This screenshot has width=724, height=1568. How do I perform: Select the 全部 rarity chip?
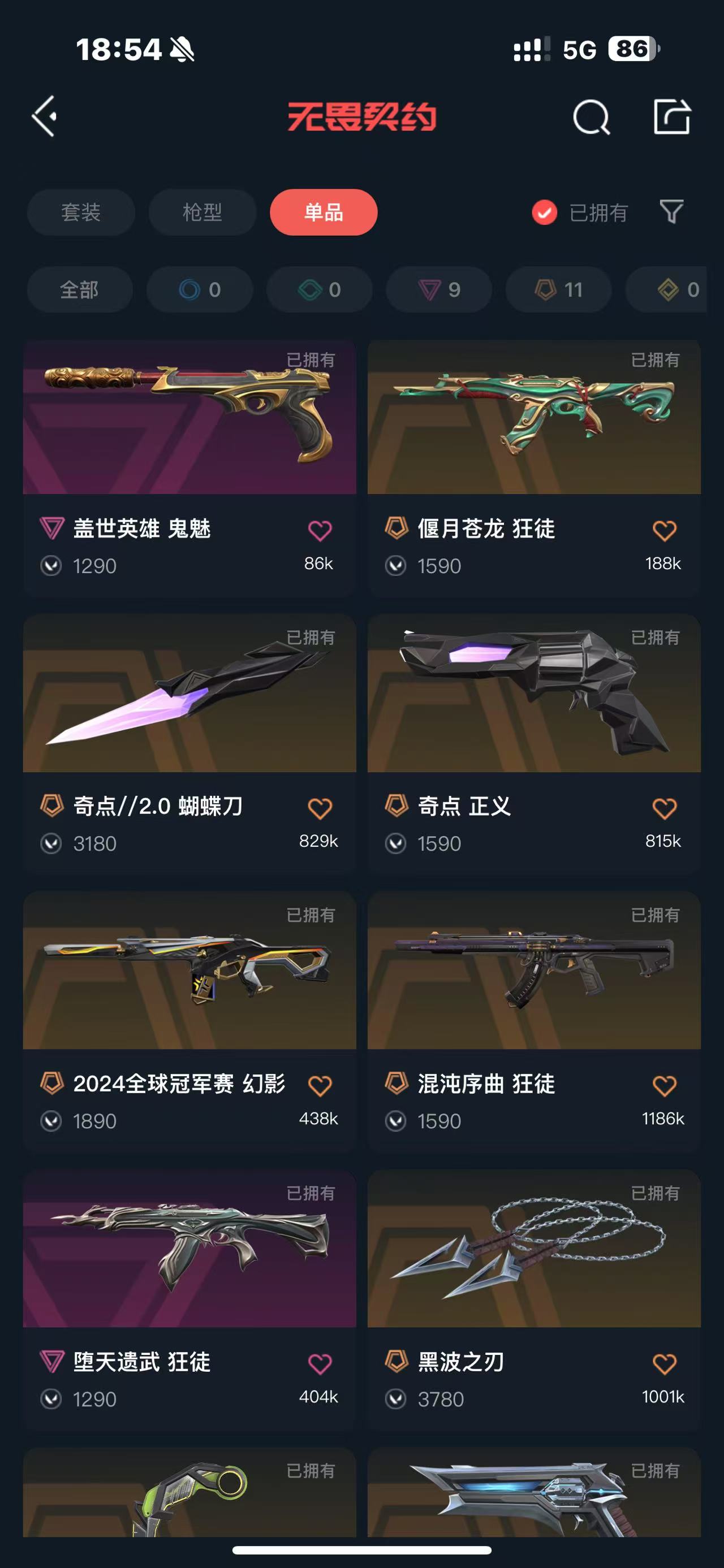(x=79, y=290)
